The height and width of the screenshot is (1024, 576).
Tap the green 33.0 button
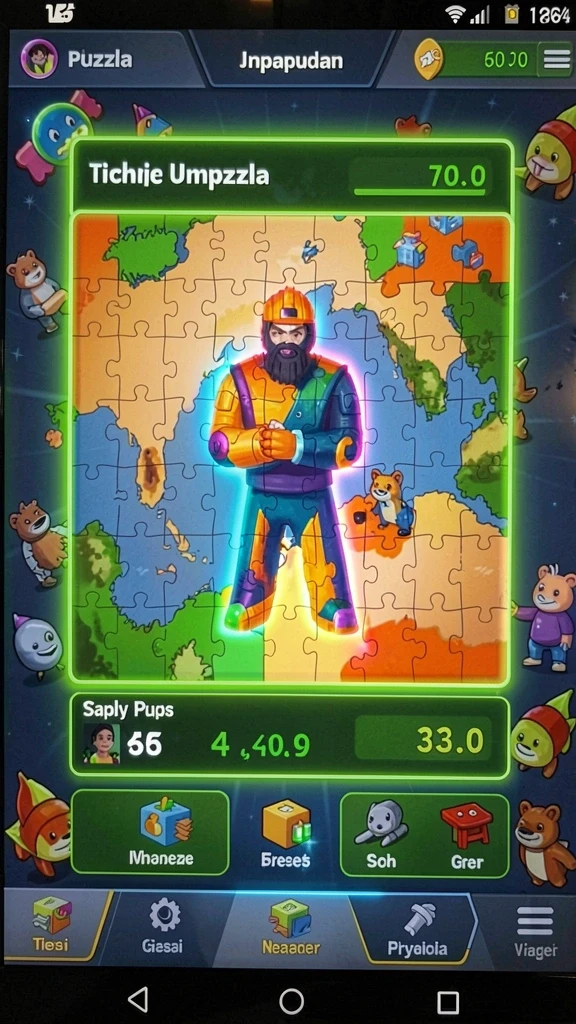423,741
